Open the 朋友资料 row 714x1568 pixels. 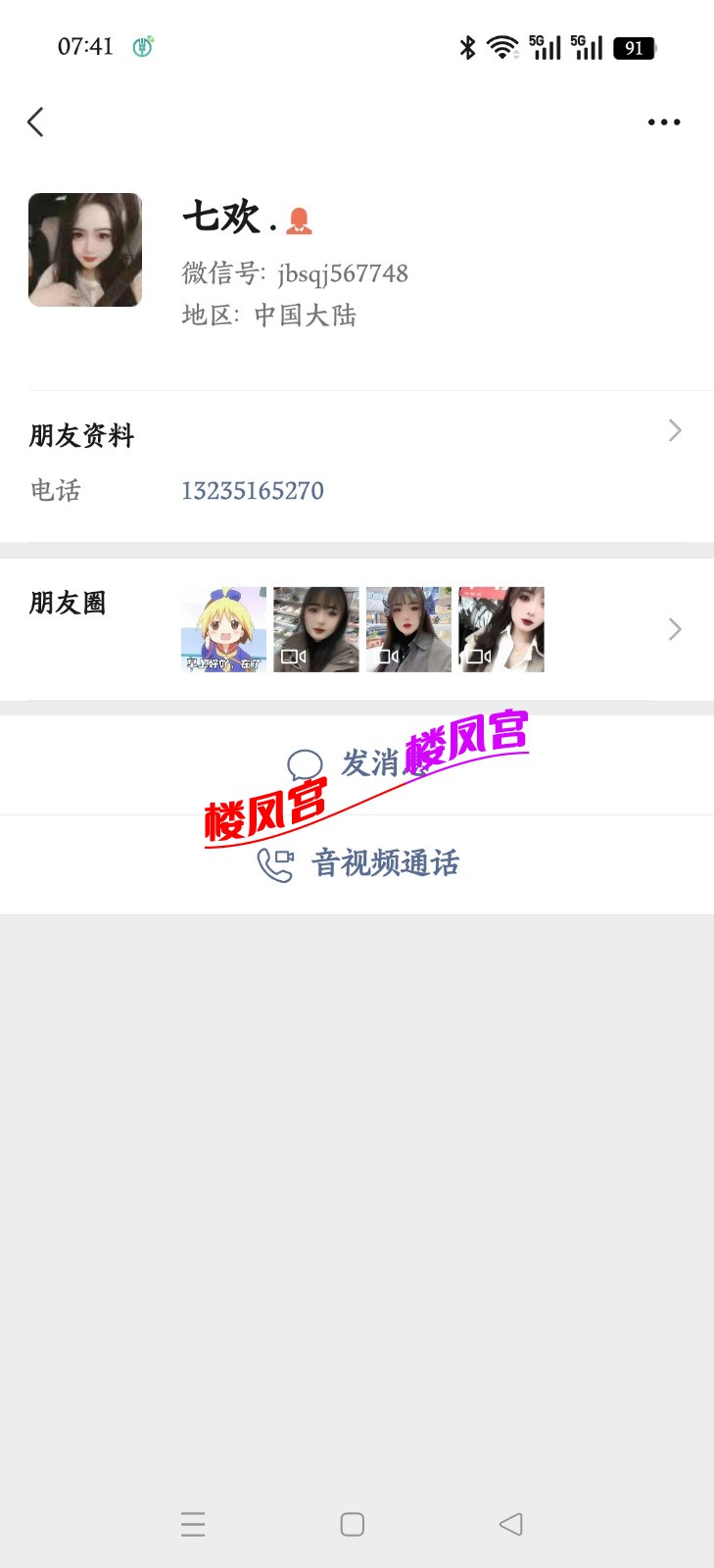pyautogui.click(x=357, y=433)
